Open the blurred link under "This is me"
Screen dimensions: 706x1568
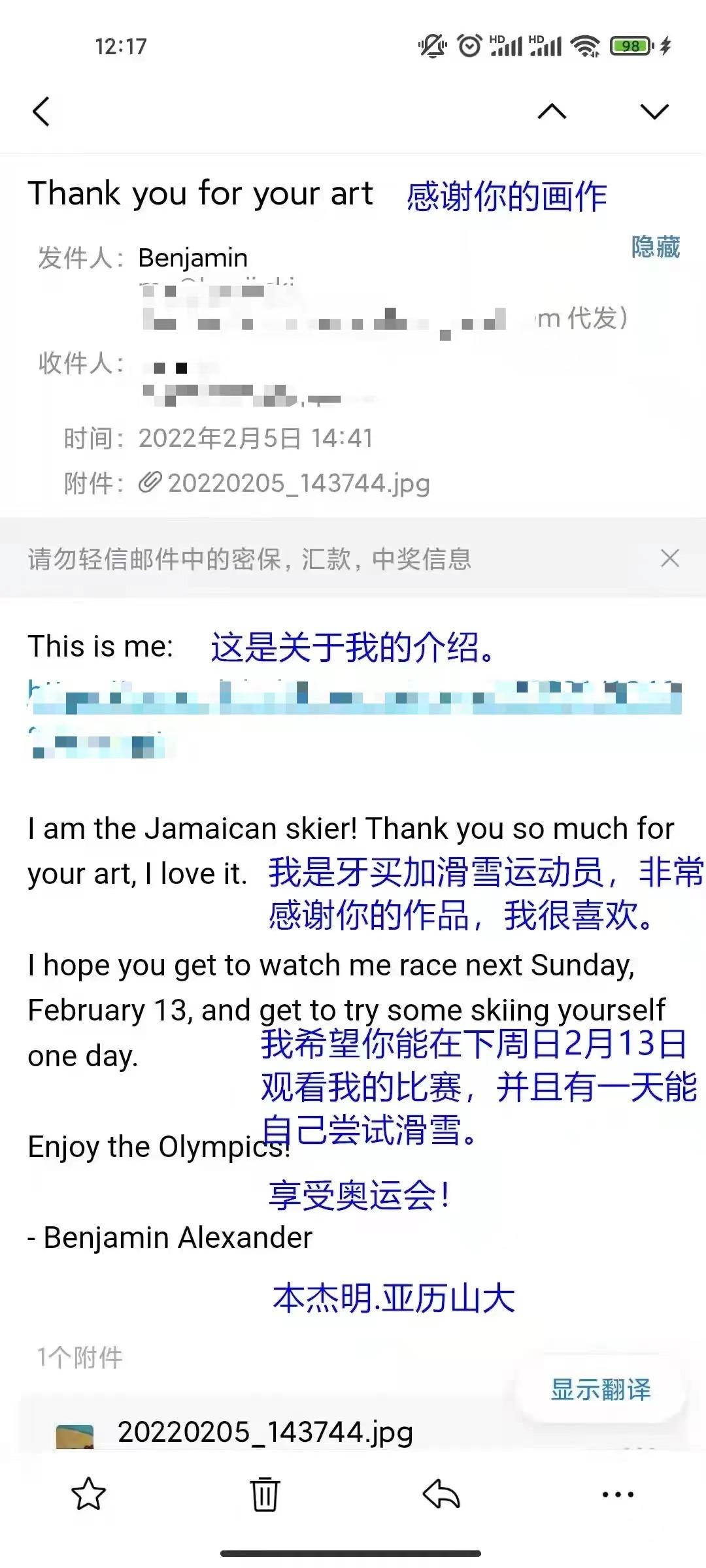click(353, 700)
